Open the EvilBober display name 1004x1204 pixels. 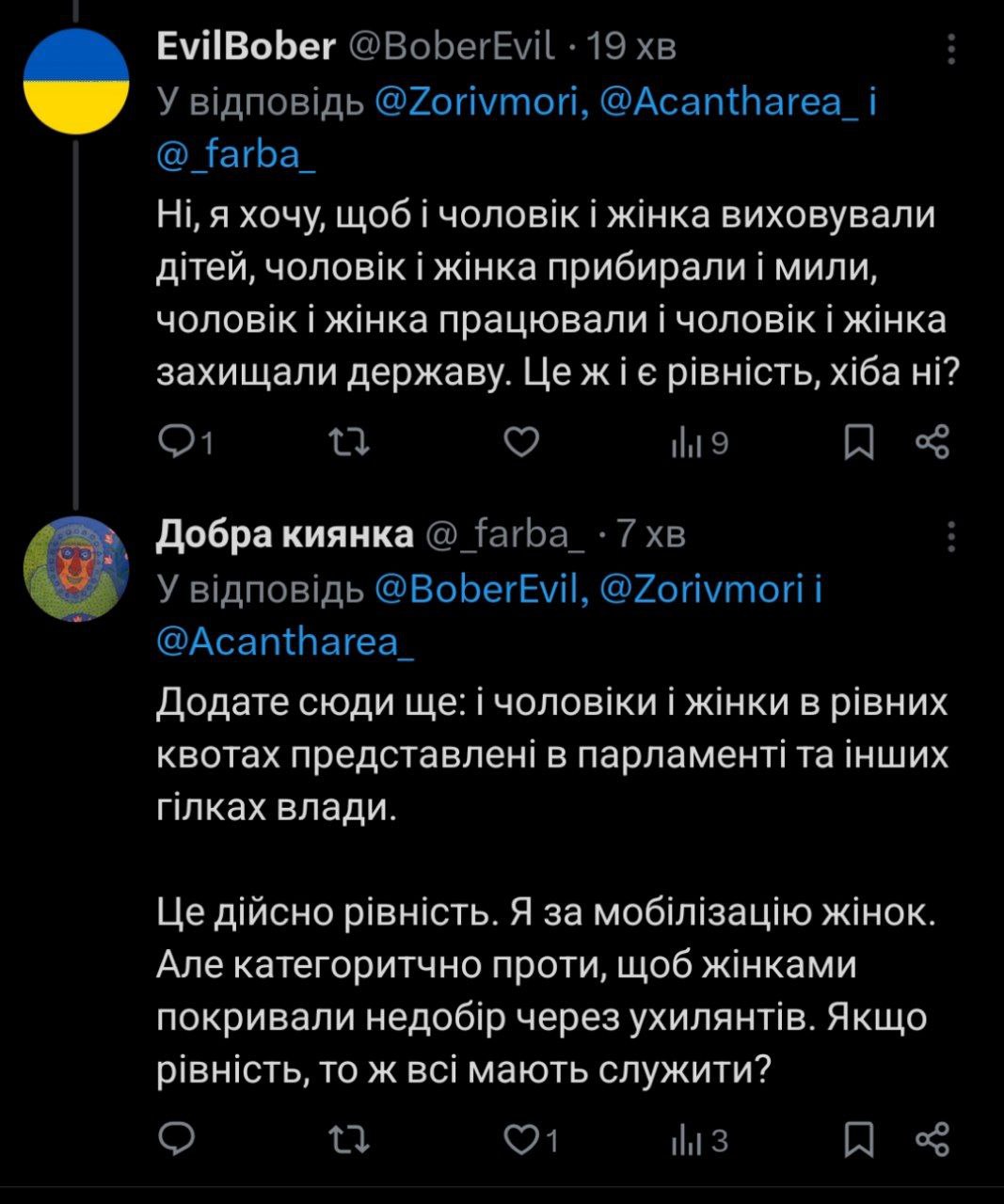point(245,46)
